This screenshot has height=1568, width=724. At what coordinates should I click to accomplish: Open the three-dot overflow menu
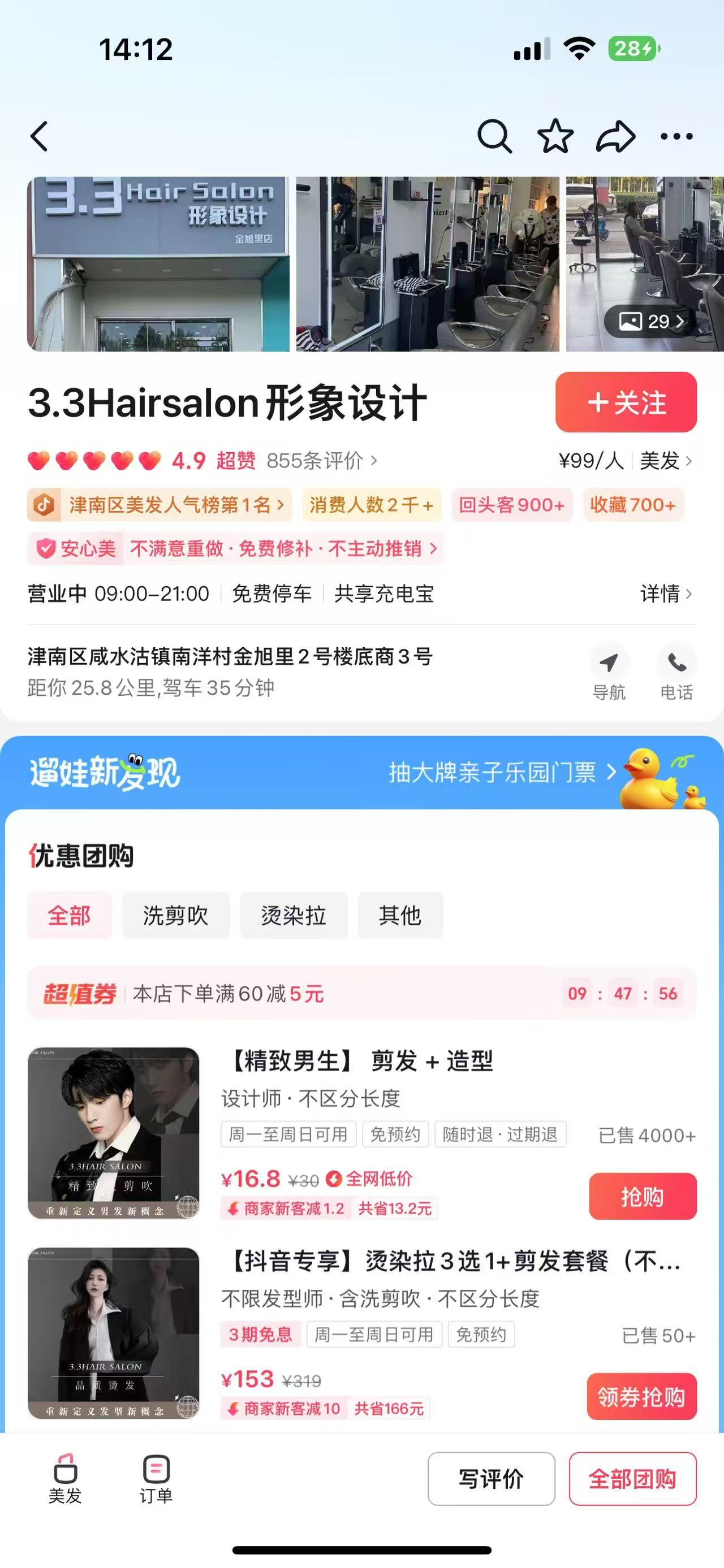click(676, 136)
